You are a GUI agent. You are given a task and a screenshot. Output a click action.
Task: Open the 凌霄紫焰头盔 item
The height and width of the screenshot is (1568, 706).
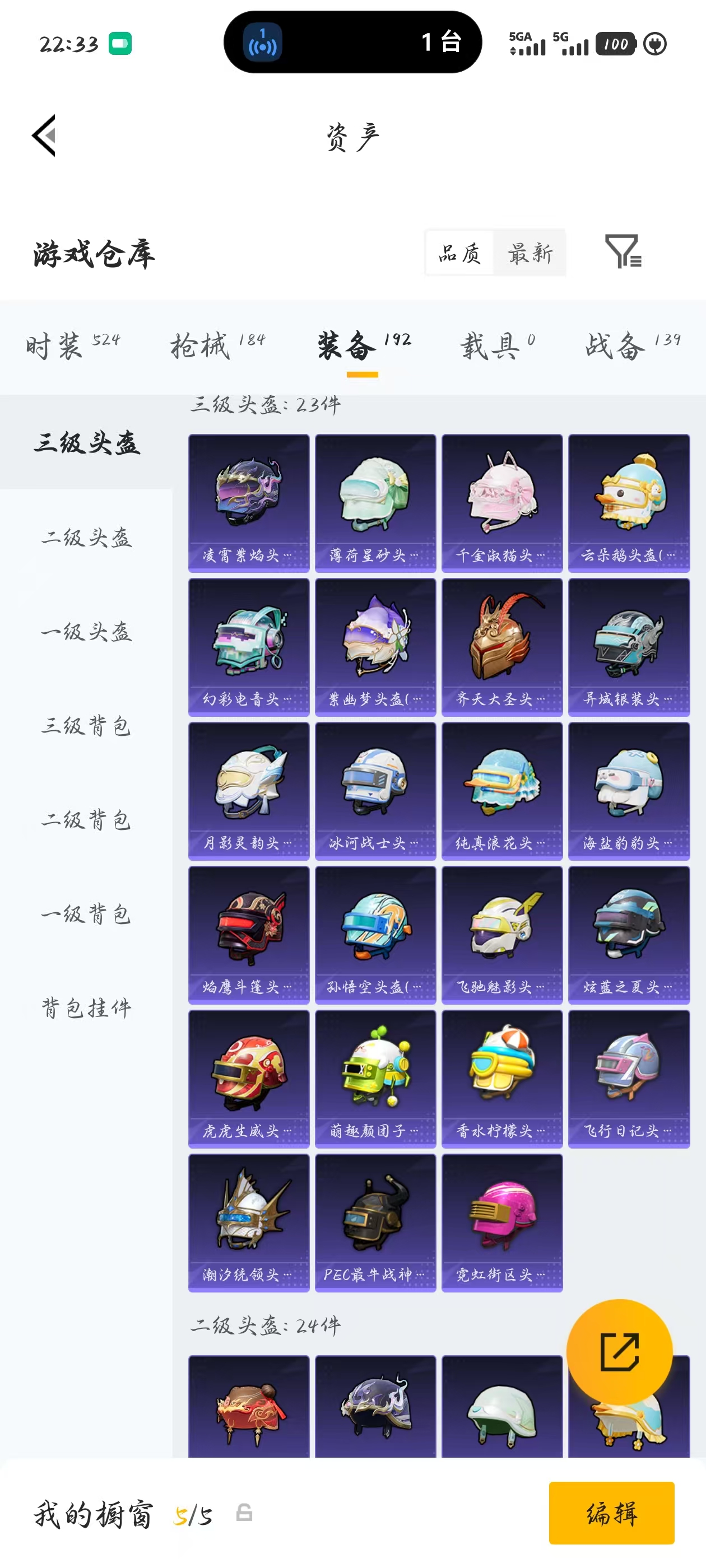pos(249,503)
